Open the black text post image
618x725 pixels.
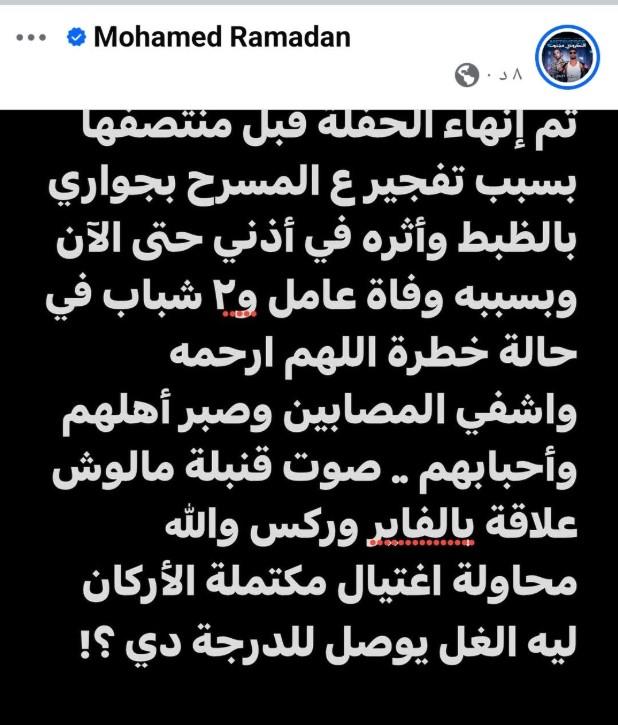pos(309,400)
